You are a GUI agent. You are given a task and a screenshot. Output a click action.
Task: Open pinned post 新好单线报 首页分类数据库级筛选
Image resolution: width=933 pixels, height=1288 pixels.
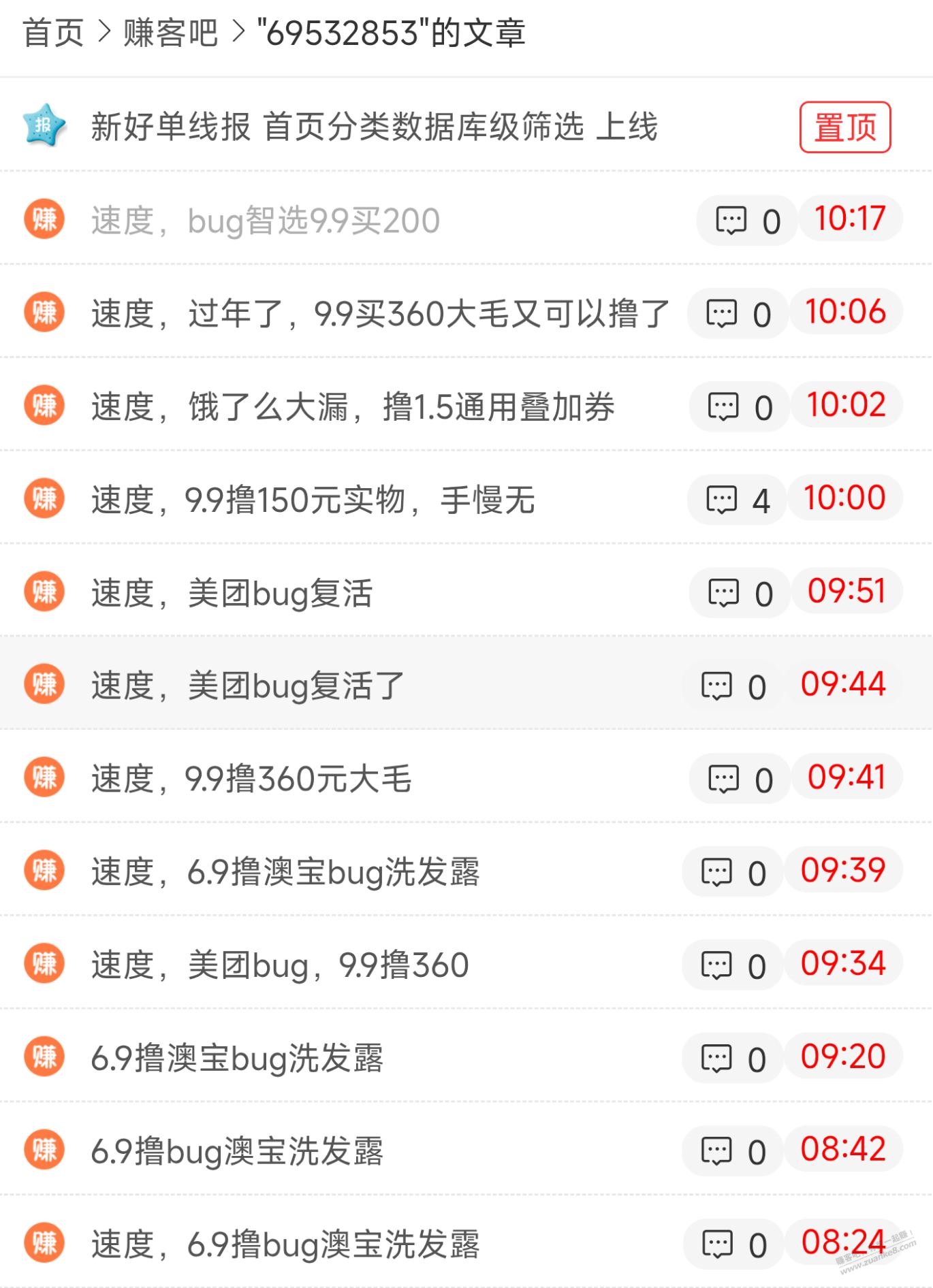click(x=375, y=127)
